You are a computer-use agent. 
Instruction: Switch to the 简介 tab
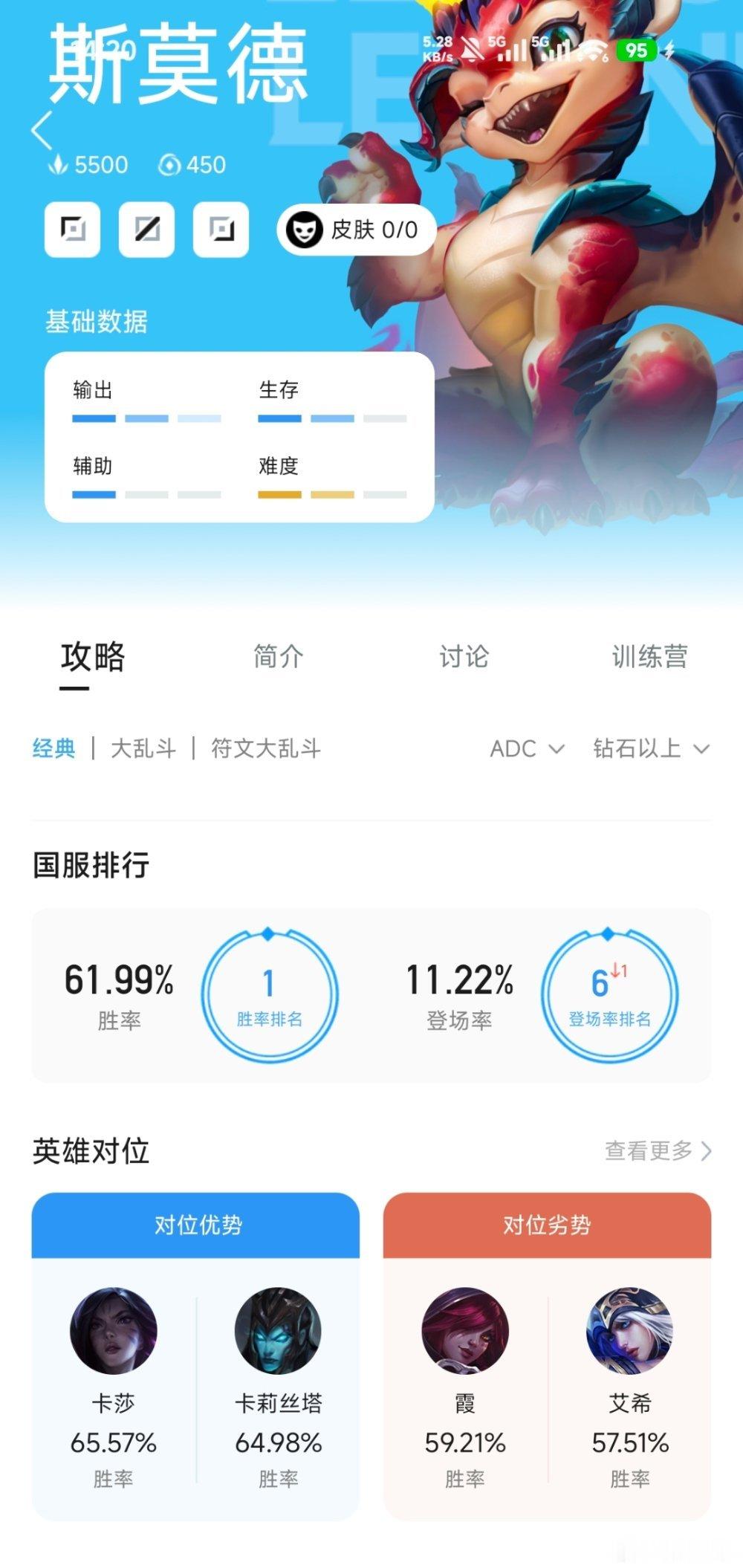tap(276, 657)
